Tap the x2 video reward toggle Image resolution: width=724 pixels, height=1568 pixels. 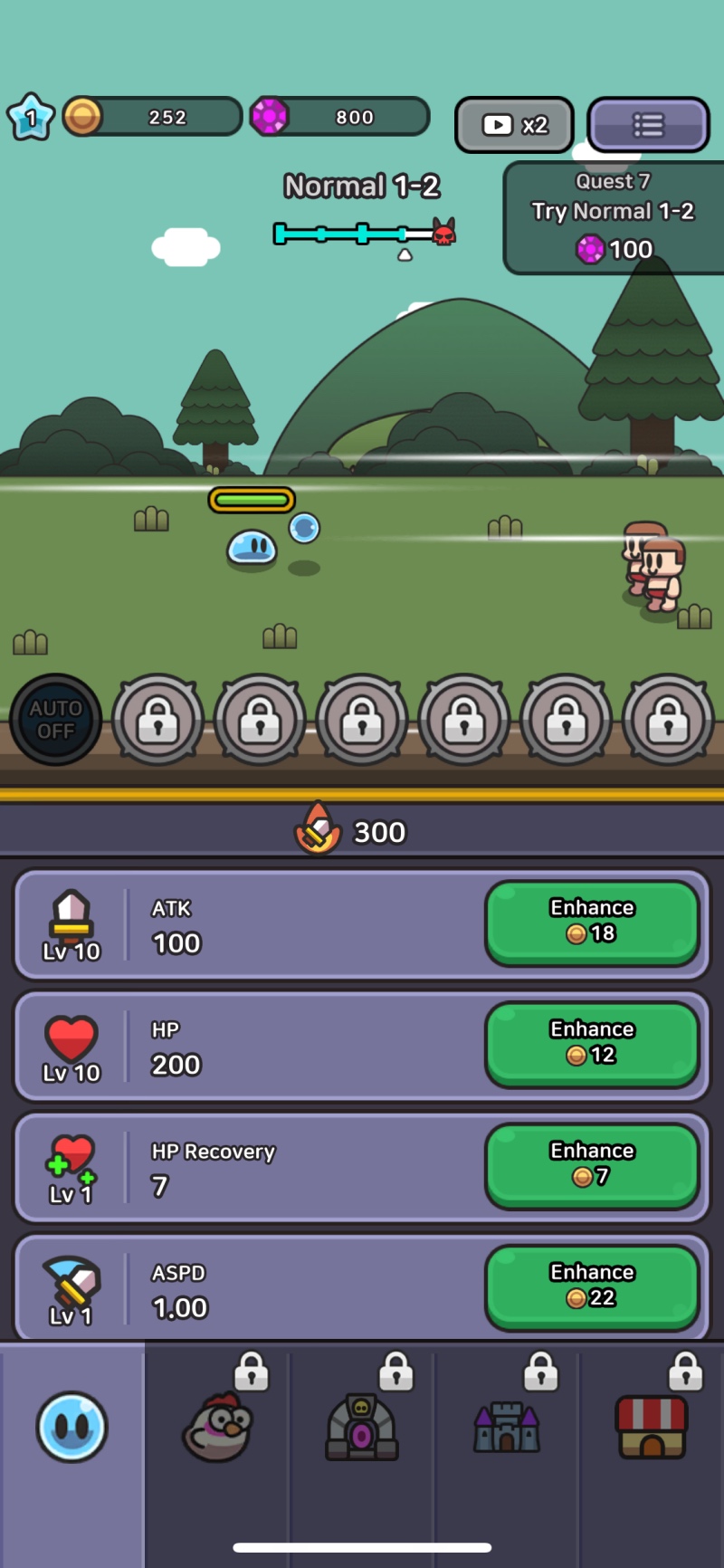coord(513,124)
